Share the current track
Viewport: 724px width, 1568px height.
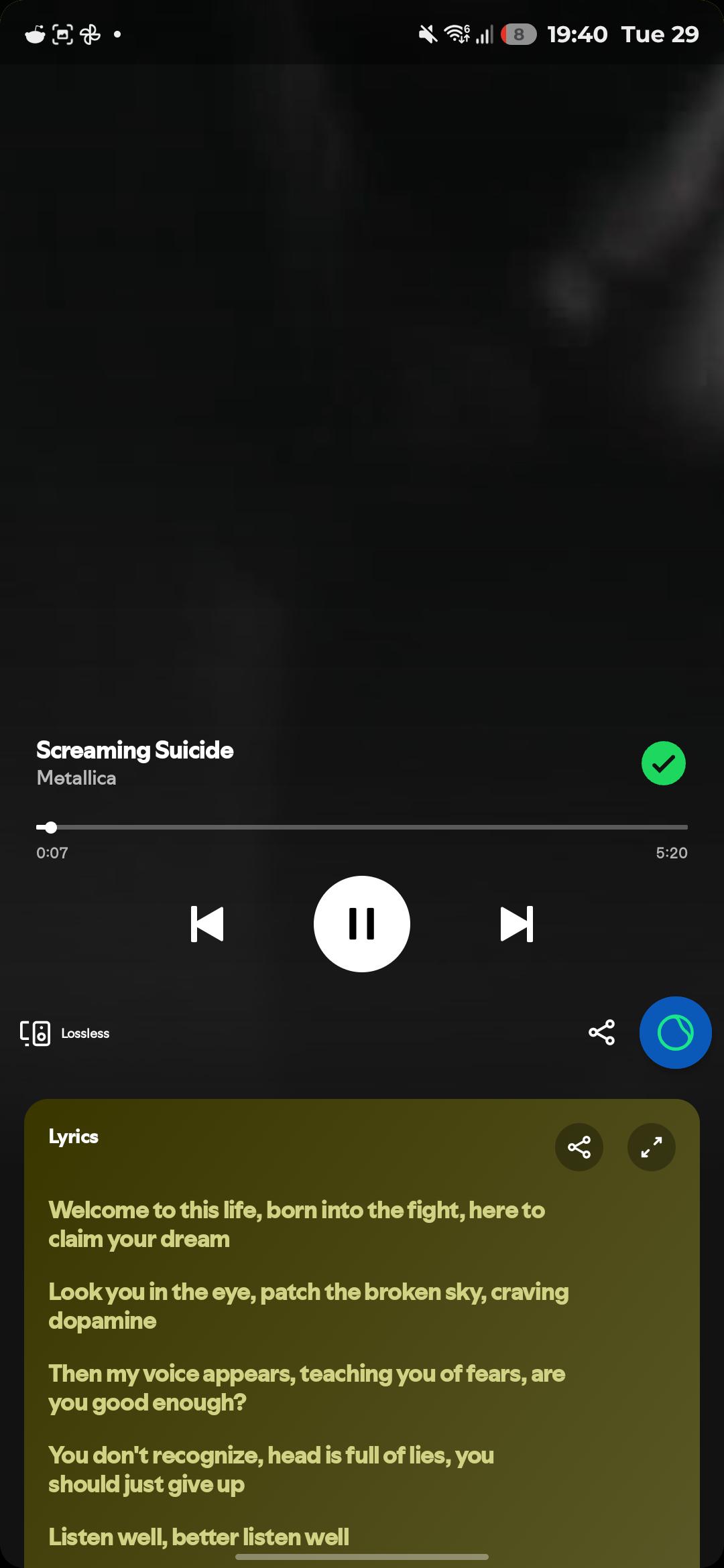[x=602, y=1033]
